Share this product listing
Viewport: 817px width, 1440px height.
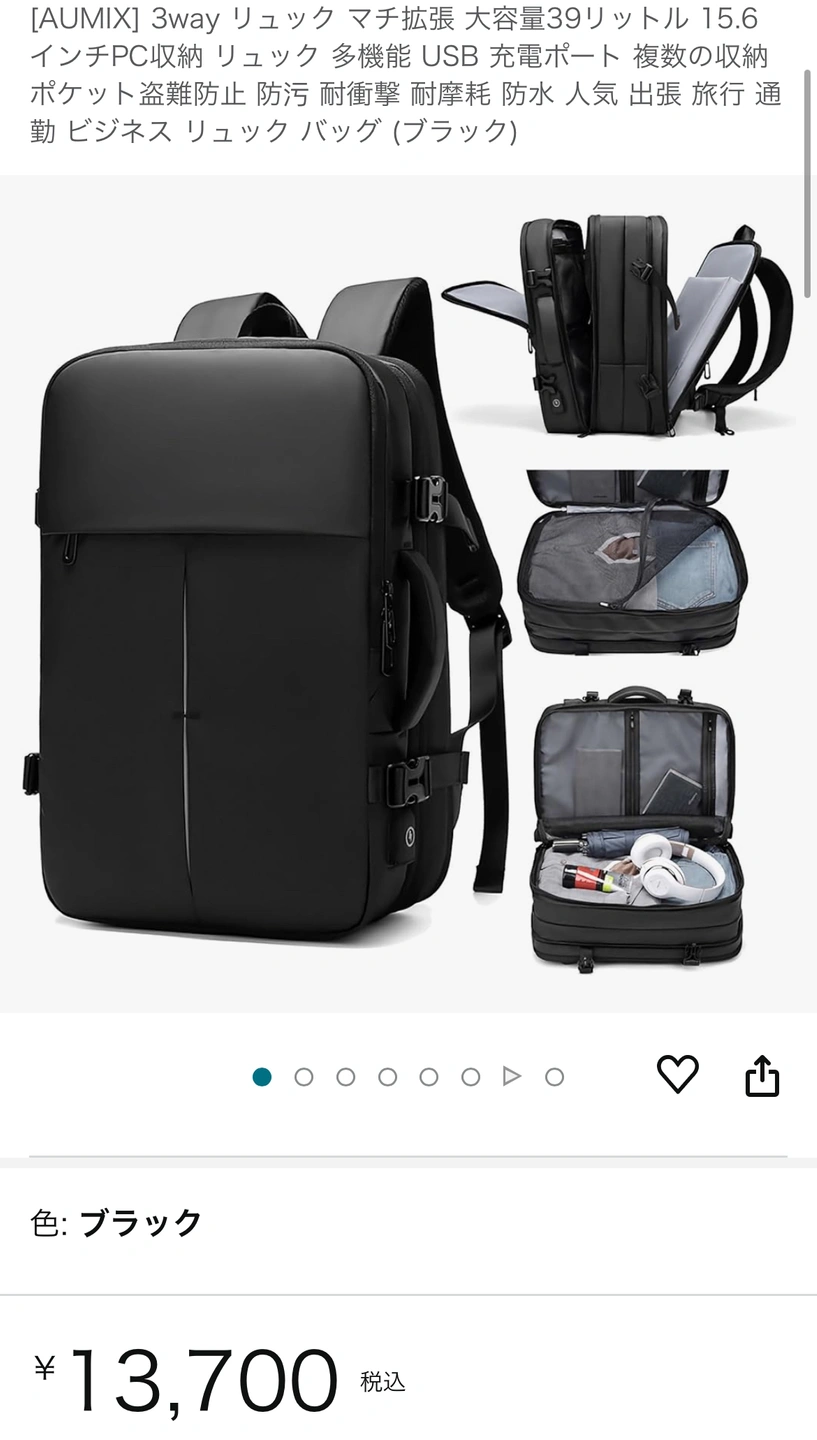coord(762,1076)
